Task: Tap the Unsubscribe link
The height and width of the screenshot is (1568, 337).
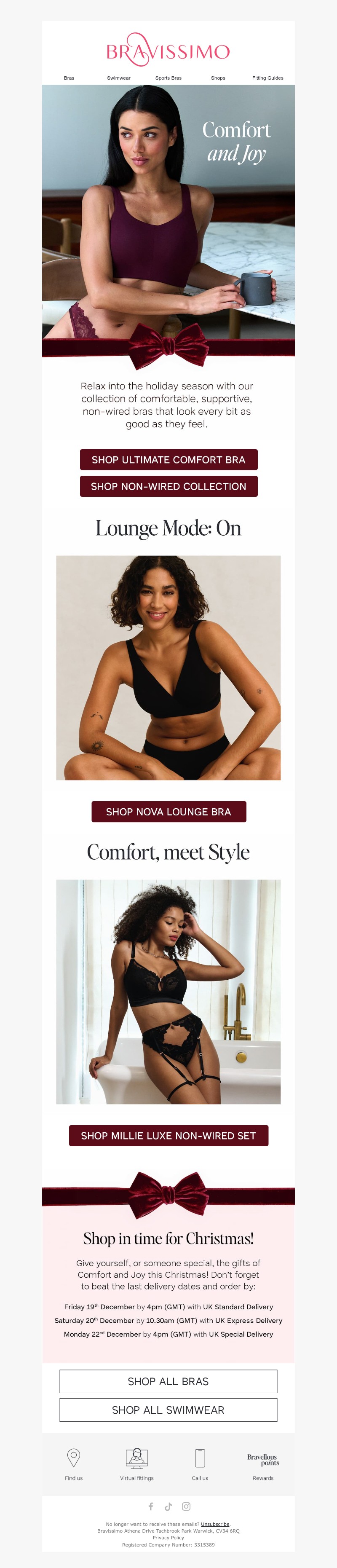Action: [215, 1524]
